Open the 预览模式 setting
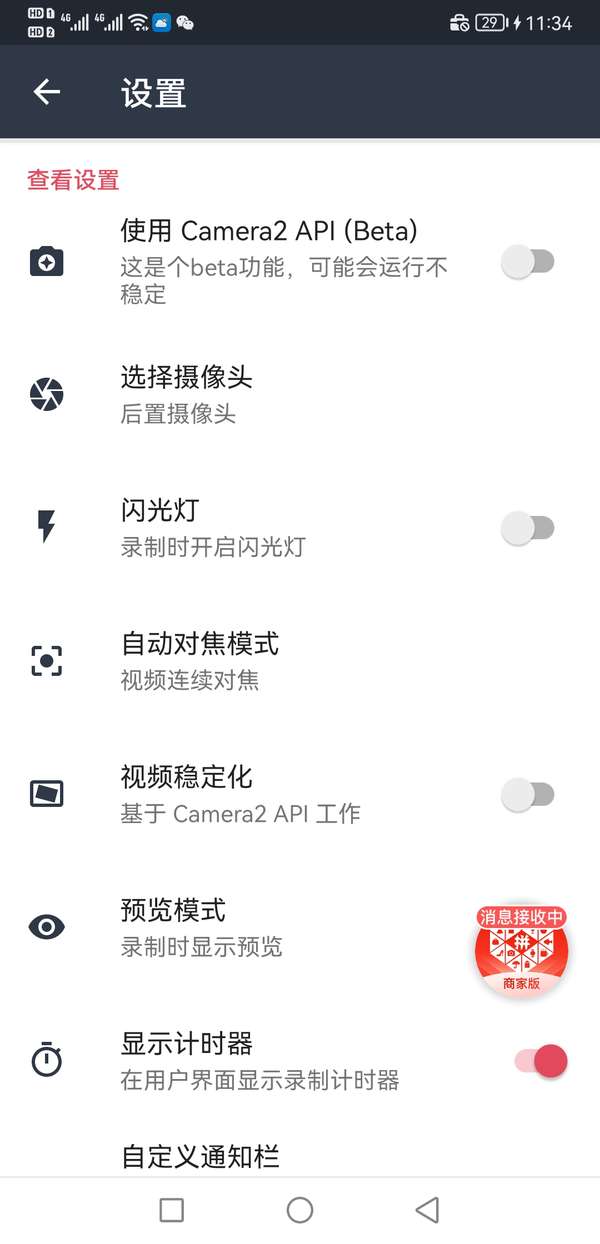600x1244 pixels. pyautogui.click(x=300, y=928)
